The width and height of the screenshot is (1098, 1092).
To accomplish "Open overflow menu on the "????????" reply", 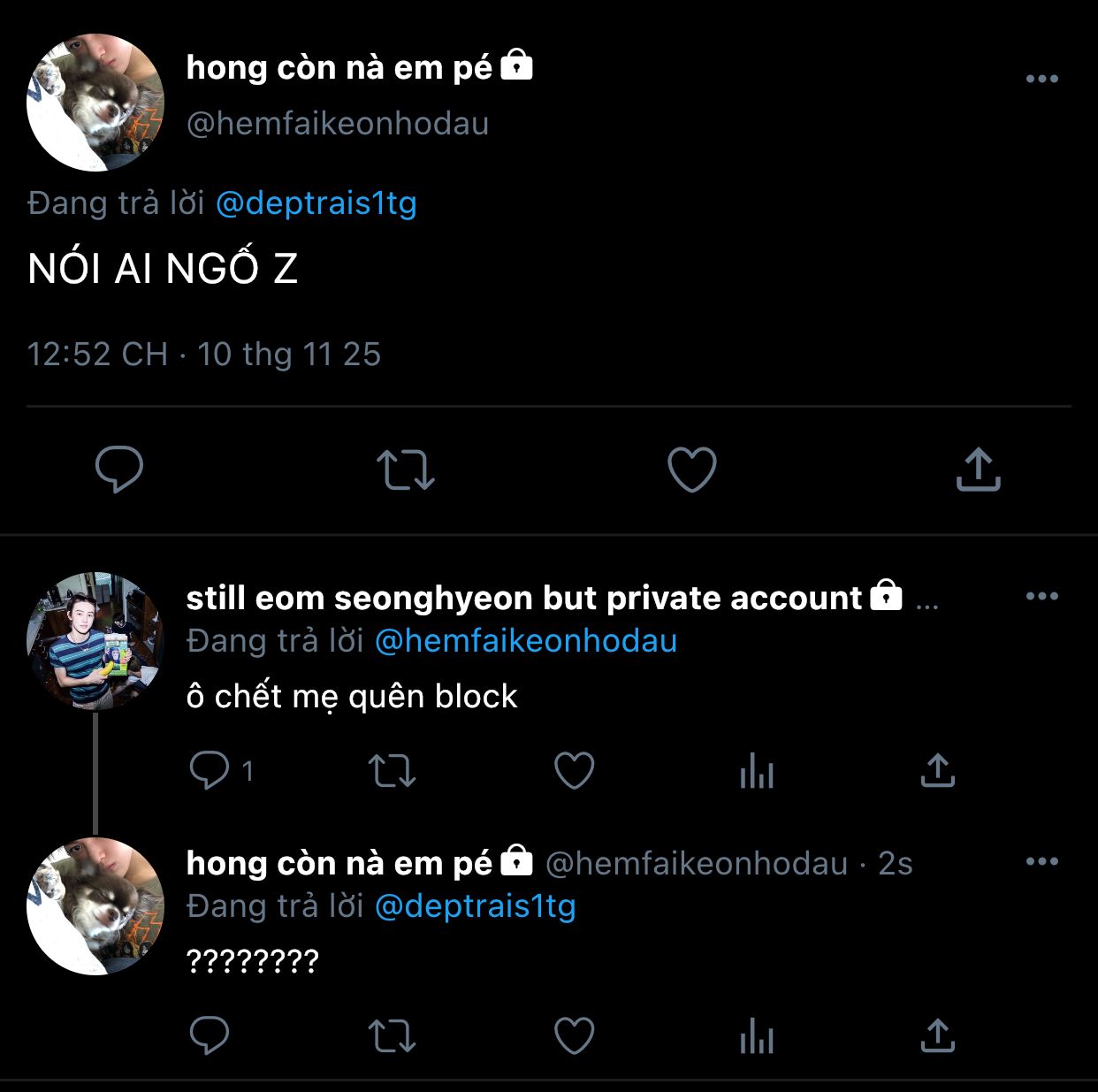I will (1041, 861).
